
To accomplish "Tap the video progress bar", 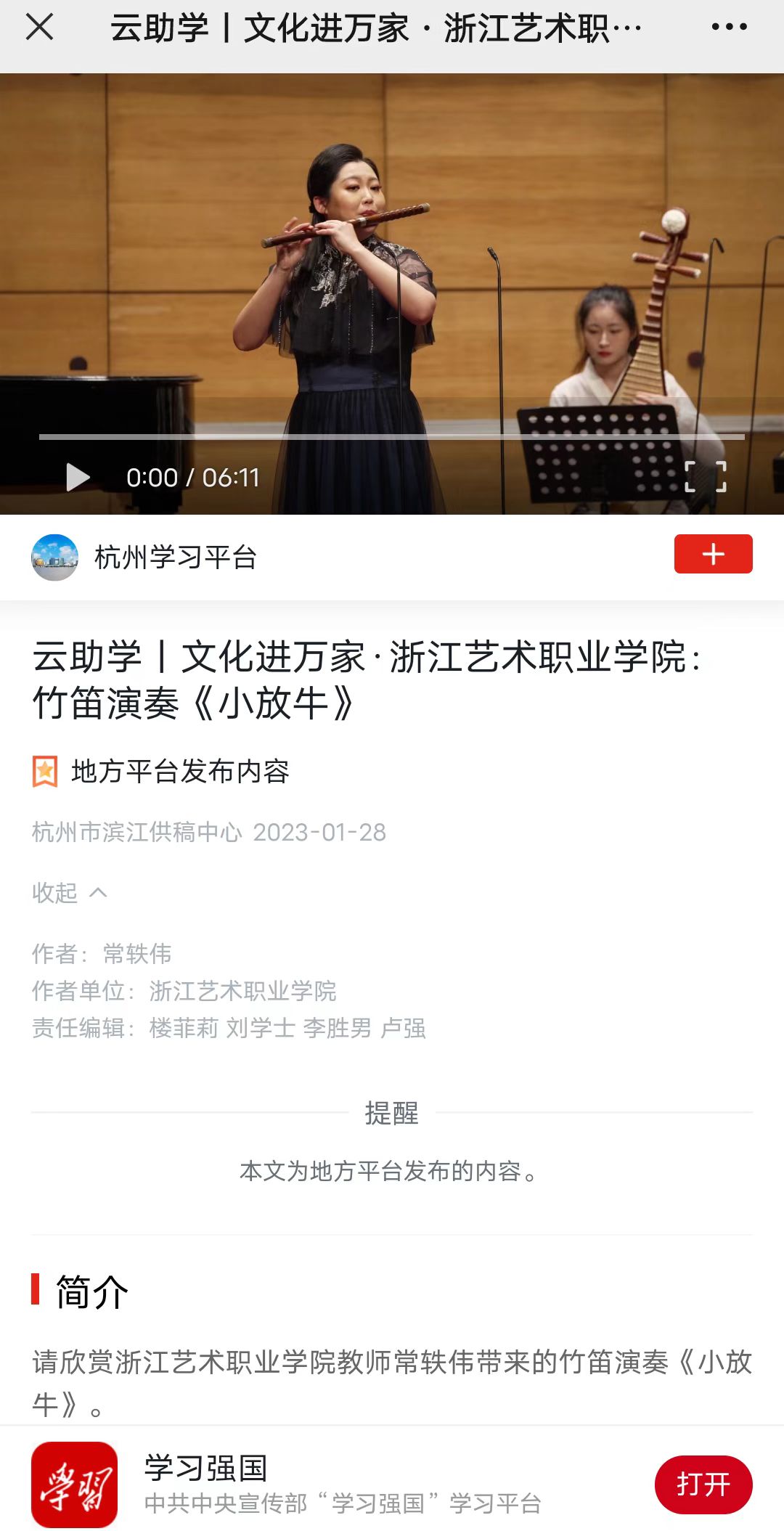I will click(392, 437).
